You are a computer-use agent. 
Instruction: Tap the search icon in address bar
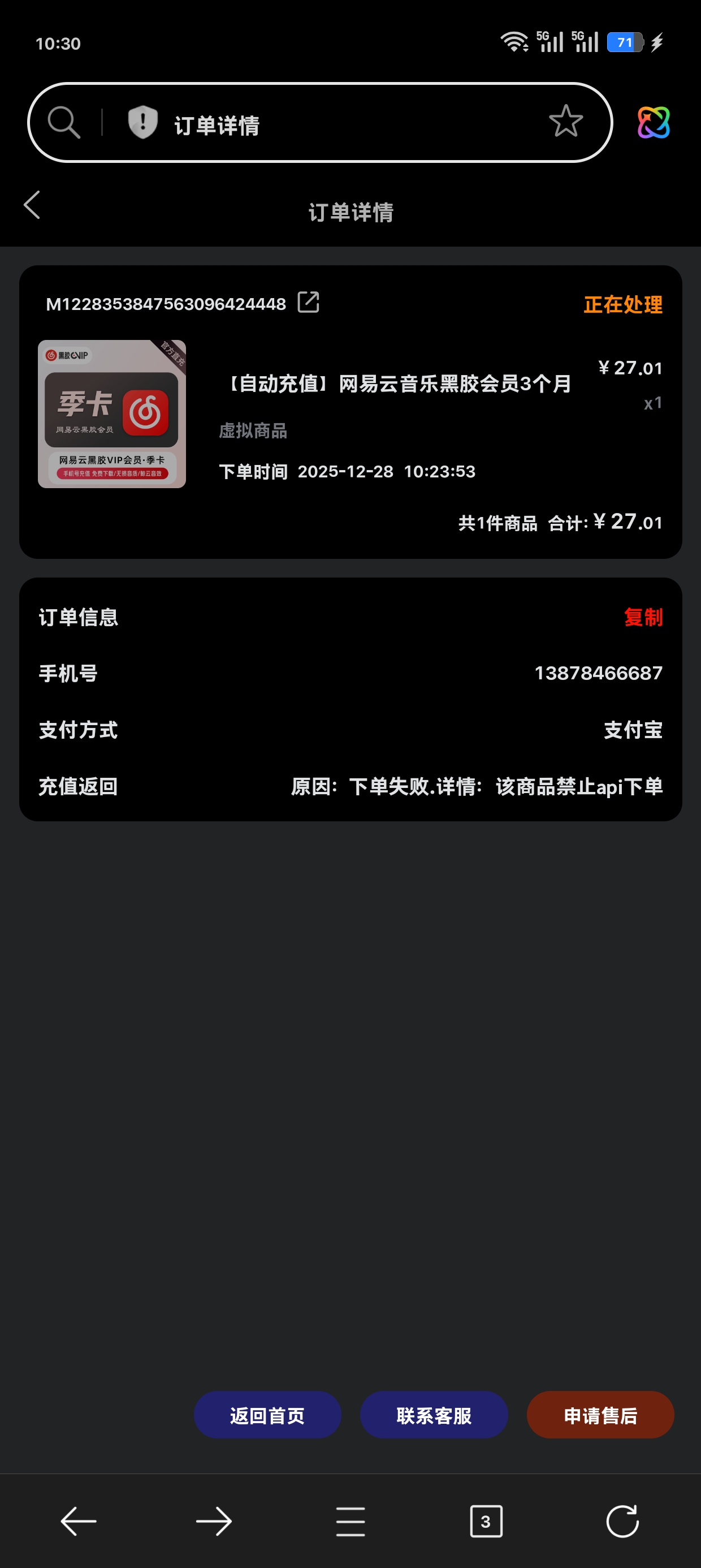point(64,122)
